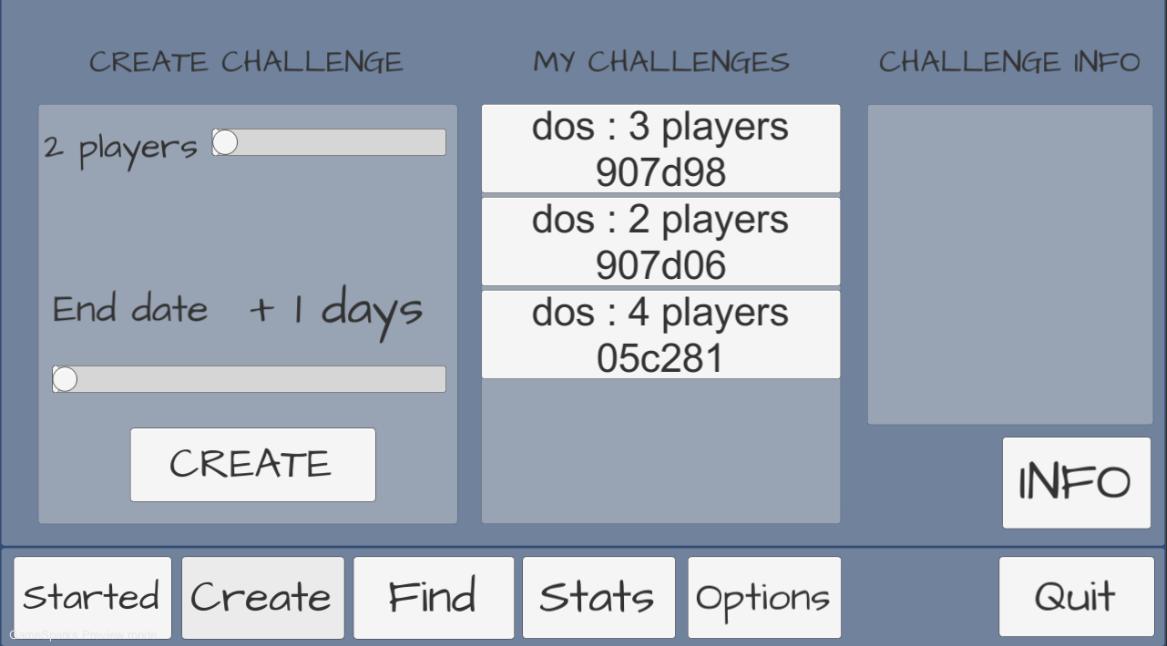
Task: Quit the game
Action: tap(1076, 598)
